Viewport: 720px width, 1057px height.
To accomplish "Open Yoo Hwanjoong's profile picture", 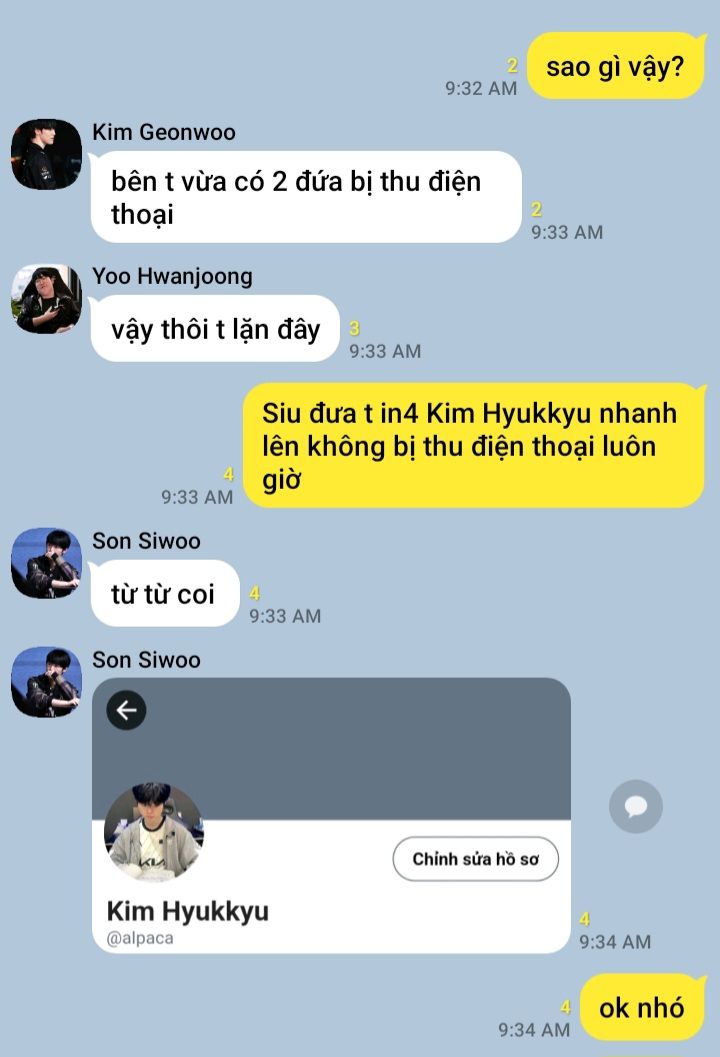I will [47, 299].
